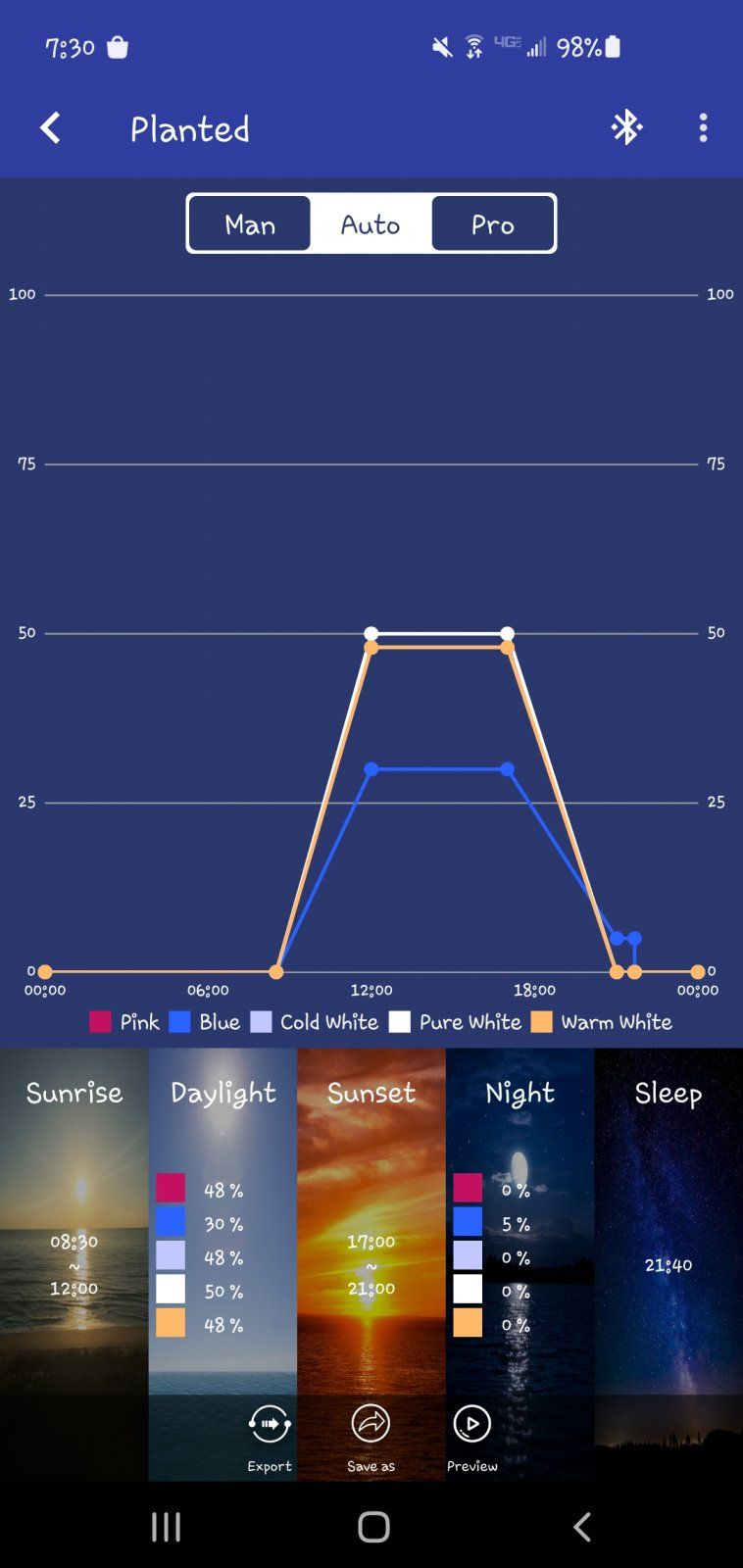Toggle the Pure White legend entry

point(455,1022)
